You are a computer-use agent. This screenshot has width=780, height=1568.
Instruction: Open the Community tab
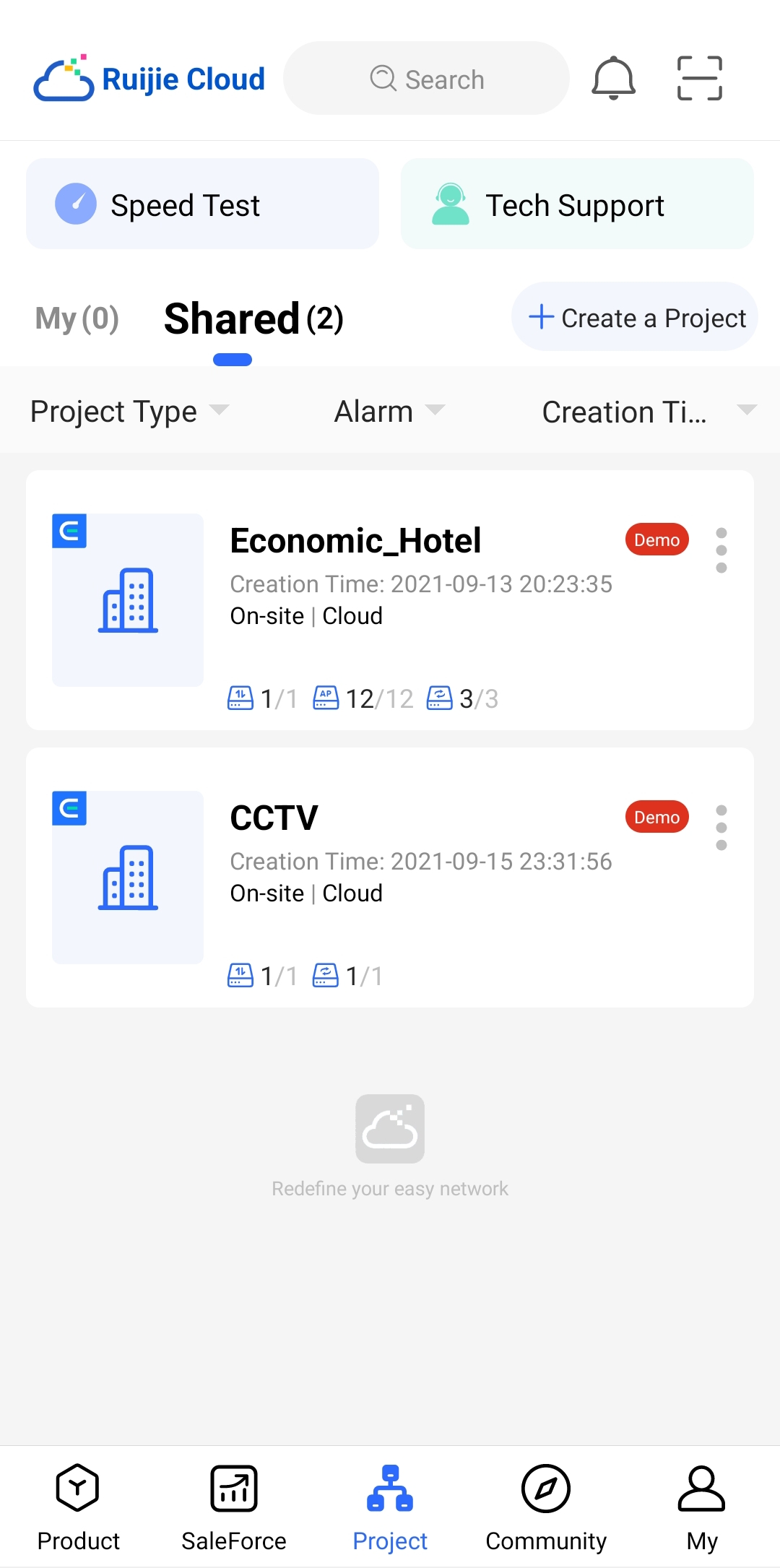pyautogui.click(x=546, y=1507)
